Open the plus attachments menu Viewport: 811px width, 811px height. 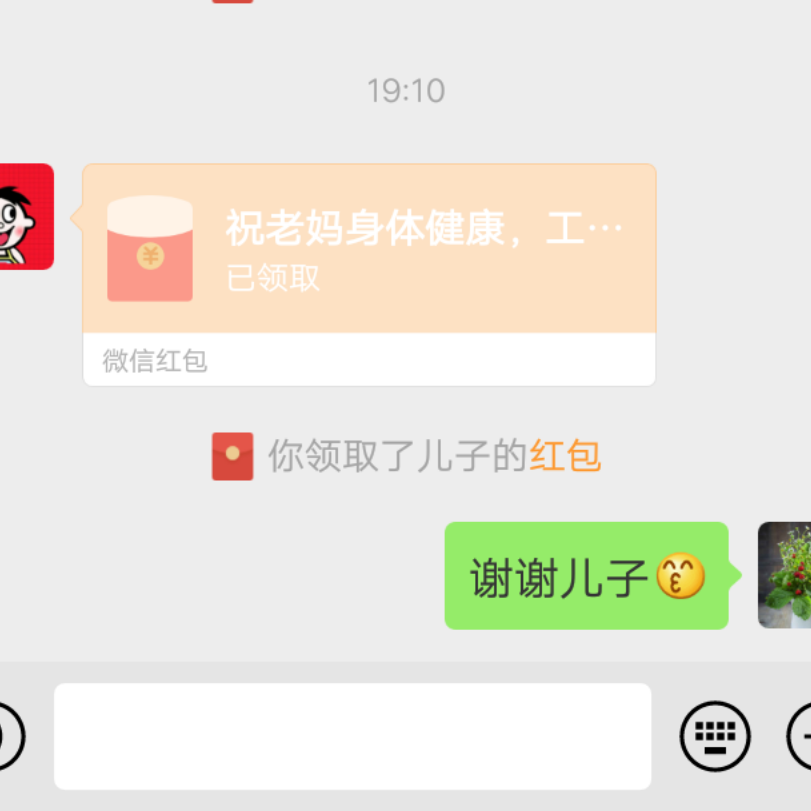800,736
